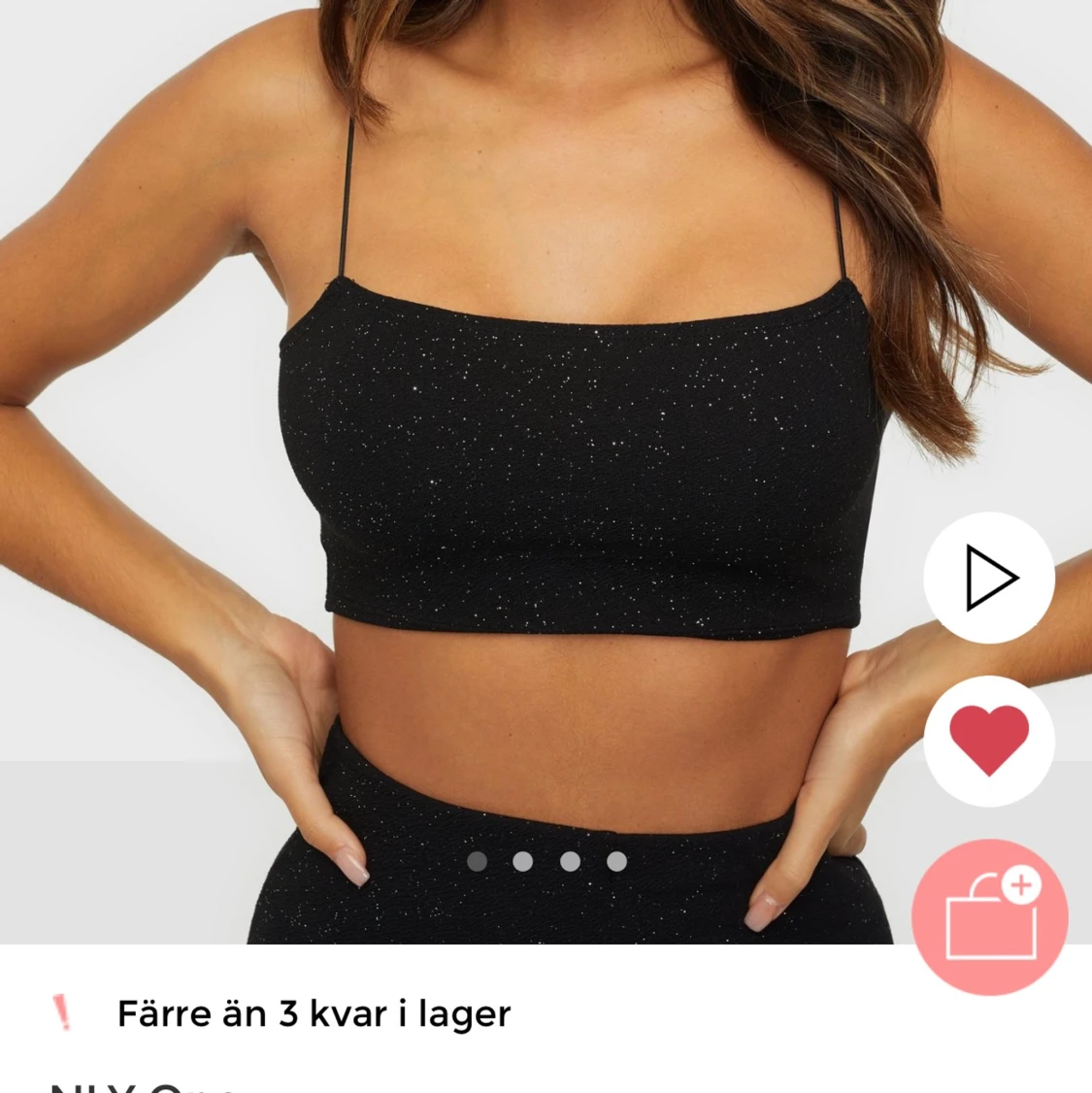Advance the image carousel using the dots row
This screenshot has width=1092, height=1093.
547,861
